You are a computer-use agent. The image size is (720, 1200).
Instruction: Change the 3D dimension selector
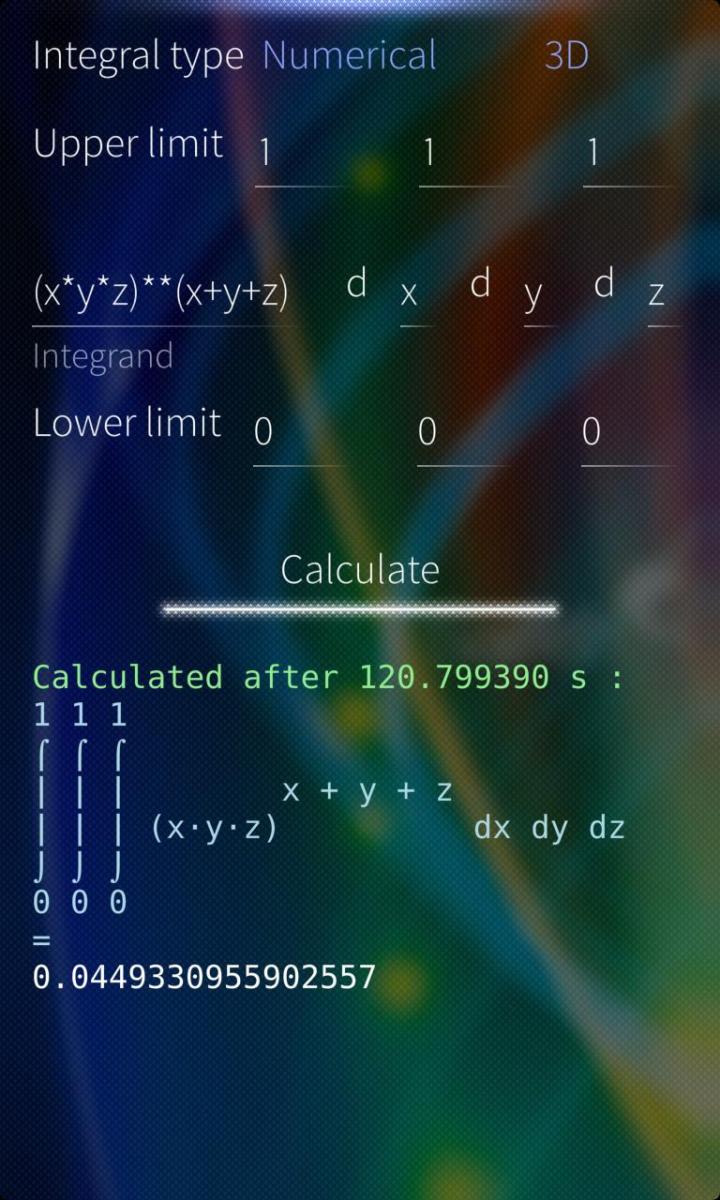pyautogui.click(x=566, y=56)
